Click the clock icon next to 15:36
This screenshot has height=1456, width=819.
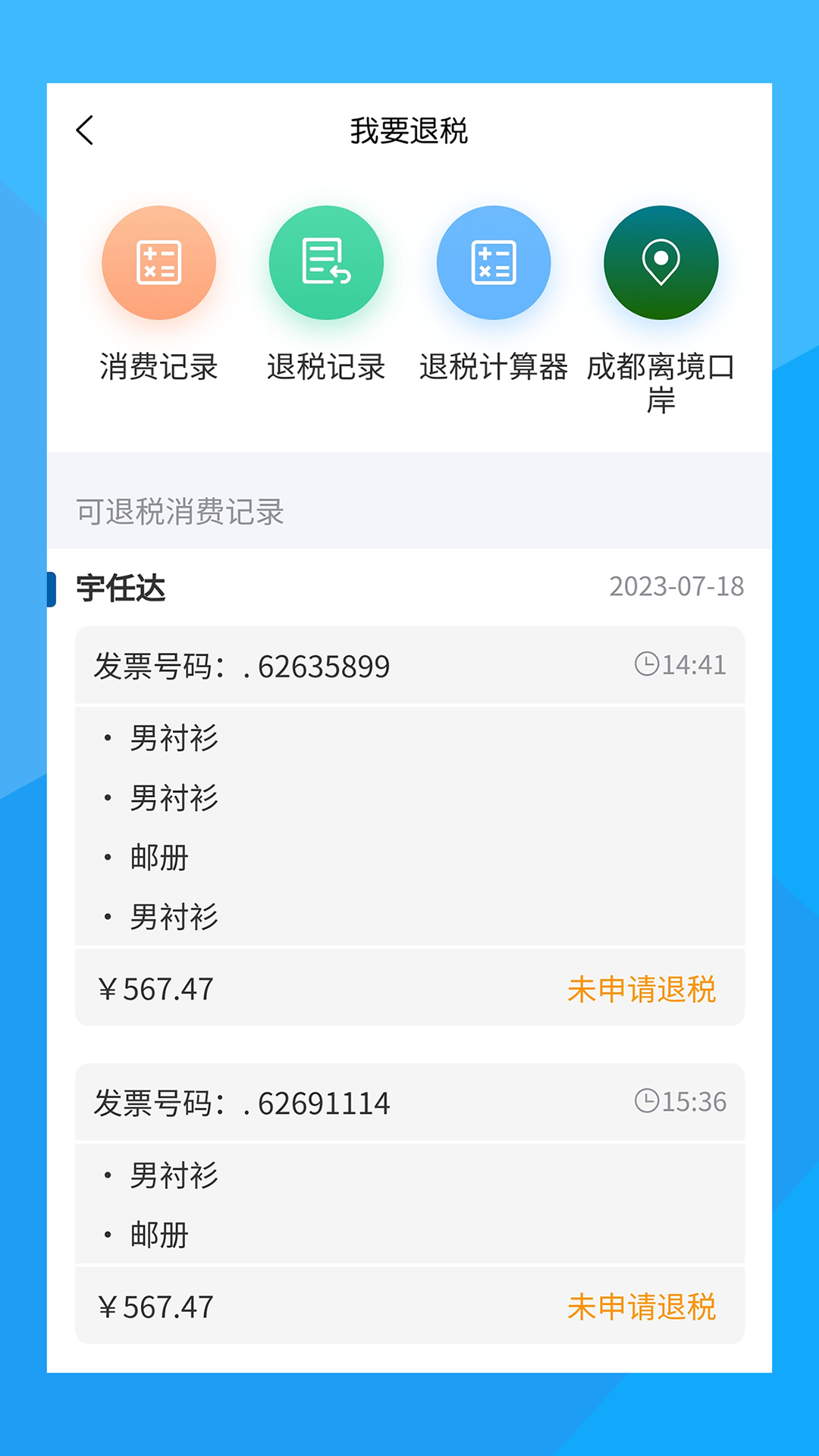click(x=648, y=1102)
